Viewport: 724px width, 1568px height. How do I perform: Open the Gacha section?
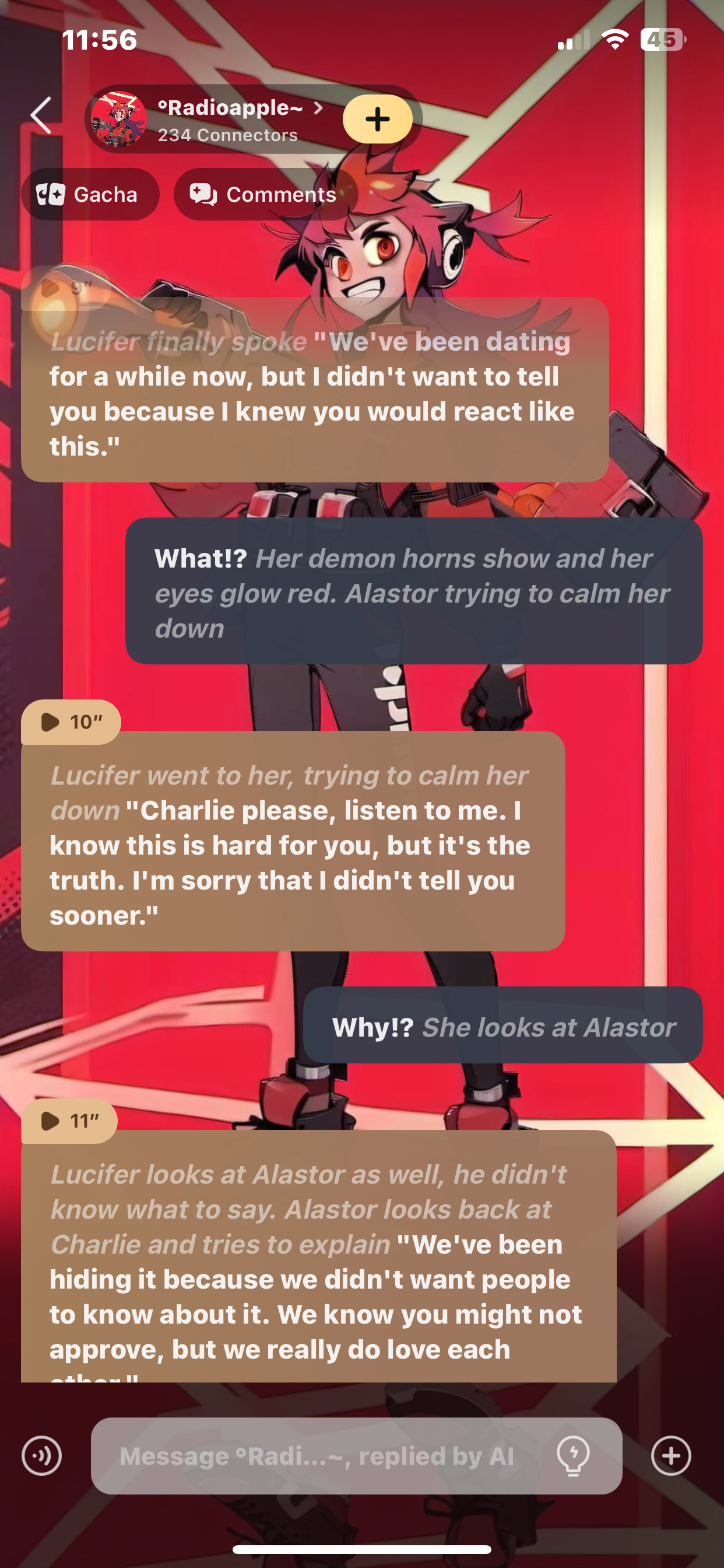coord(89,195)
